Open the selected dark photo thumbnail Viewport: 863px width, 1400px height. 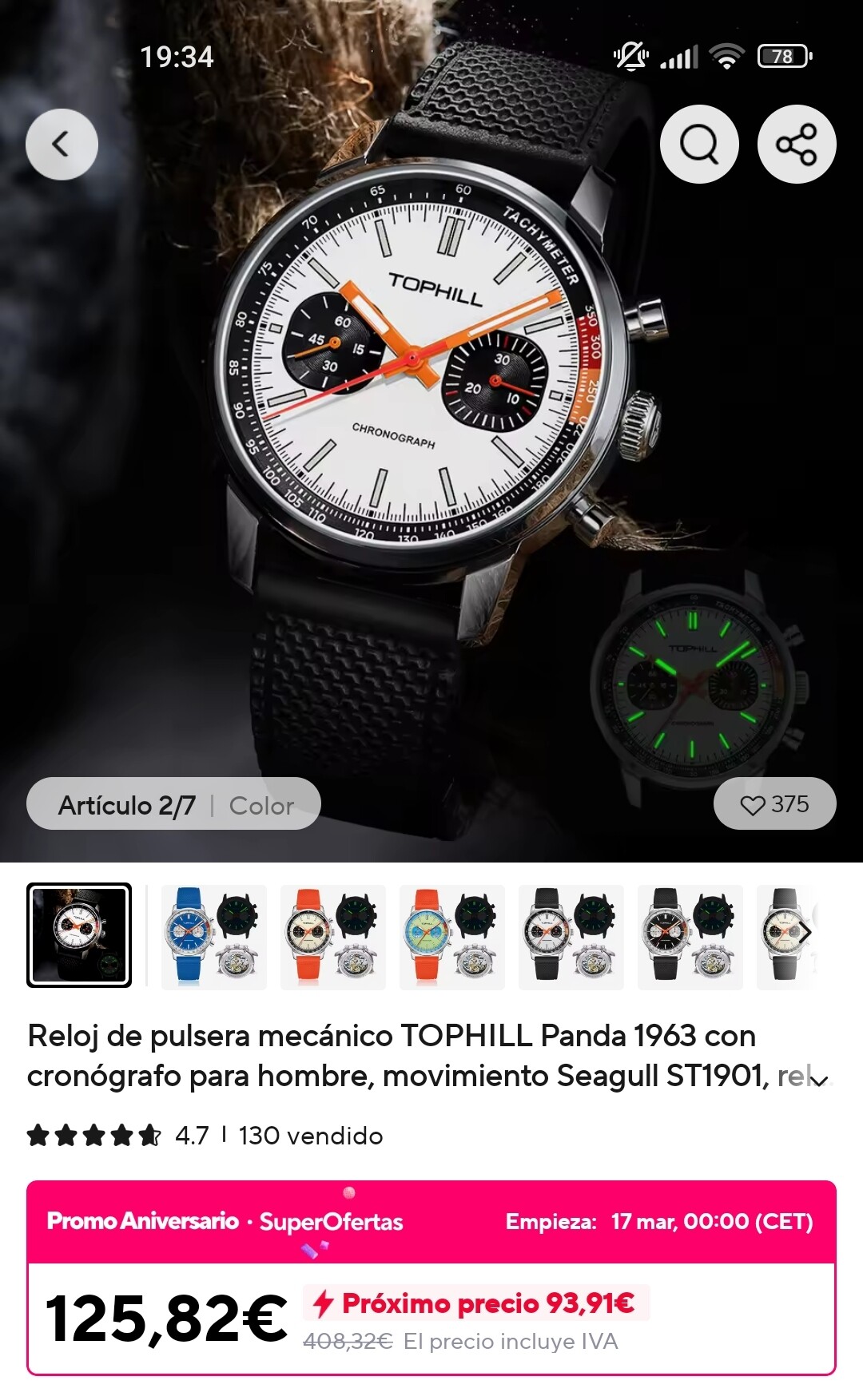click(79, 935)
